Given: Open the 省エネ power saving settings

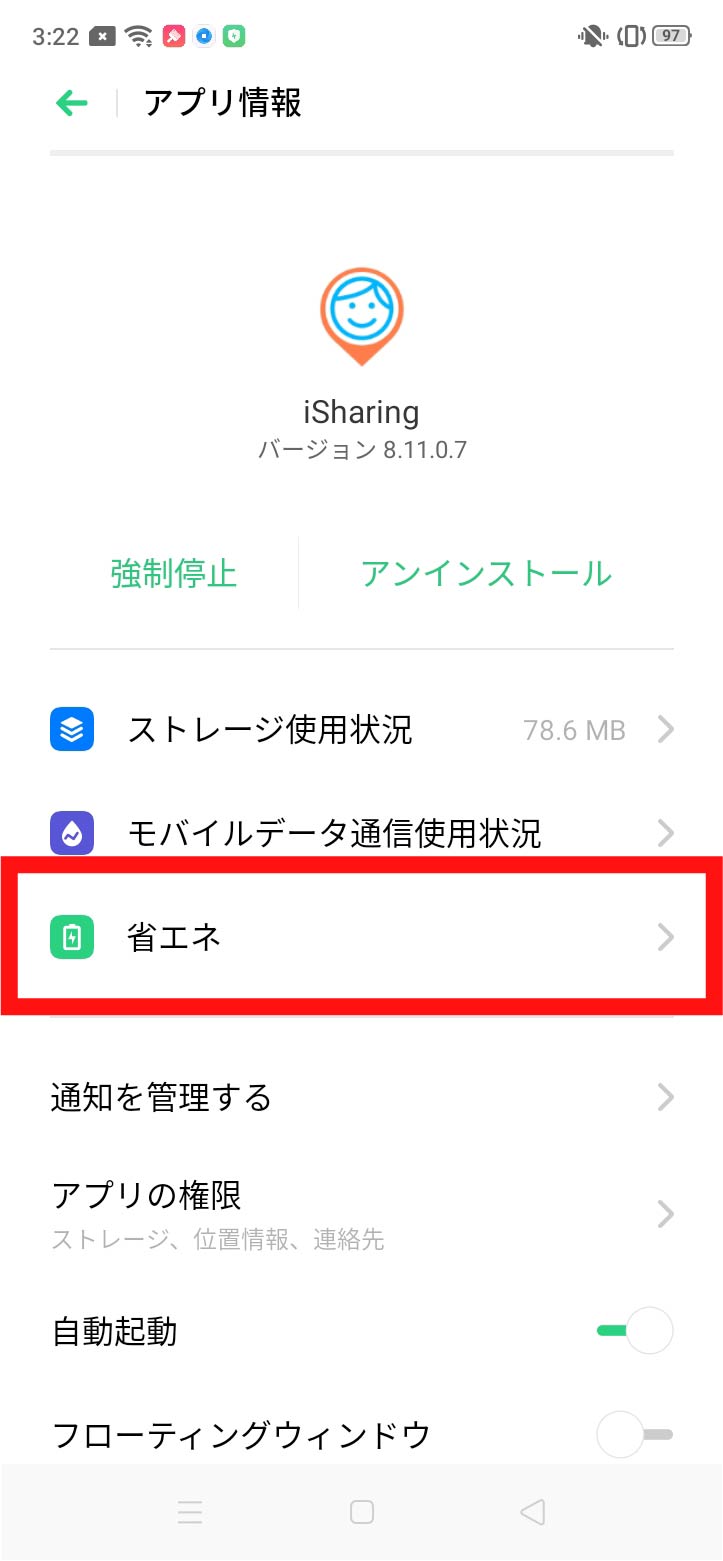Looking at the screenshot, I should tap(361, 937).
